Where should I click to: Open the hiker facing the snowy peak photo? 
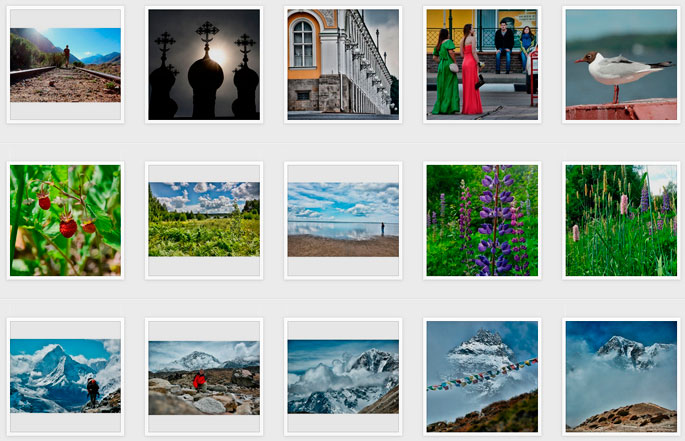(x=65, y=376)
